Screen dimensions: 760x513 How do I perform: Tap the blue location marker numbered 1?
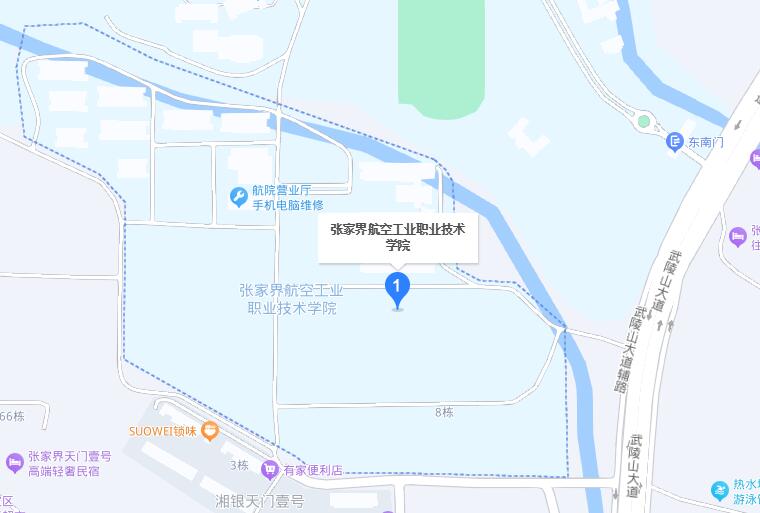pos(398,290)
